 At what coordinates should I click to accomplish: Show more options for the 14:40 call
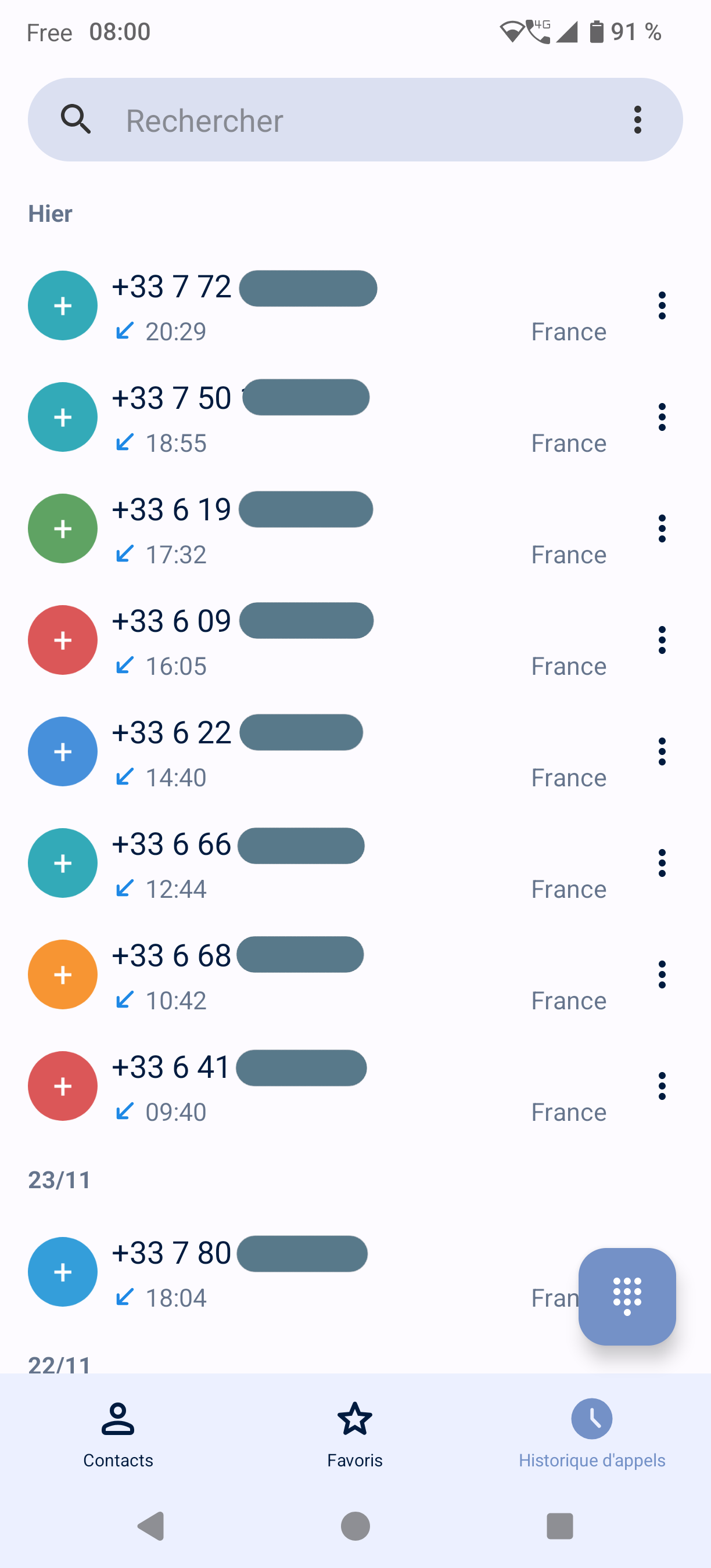pos(662,751)
